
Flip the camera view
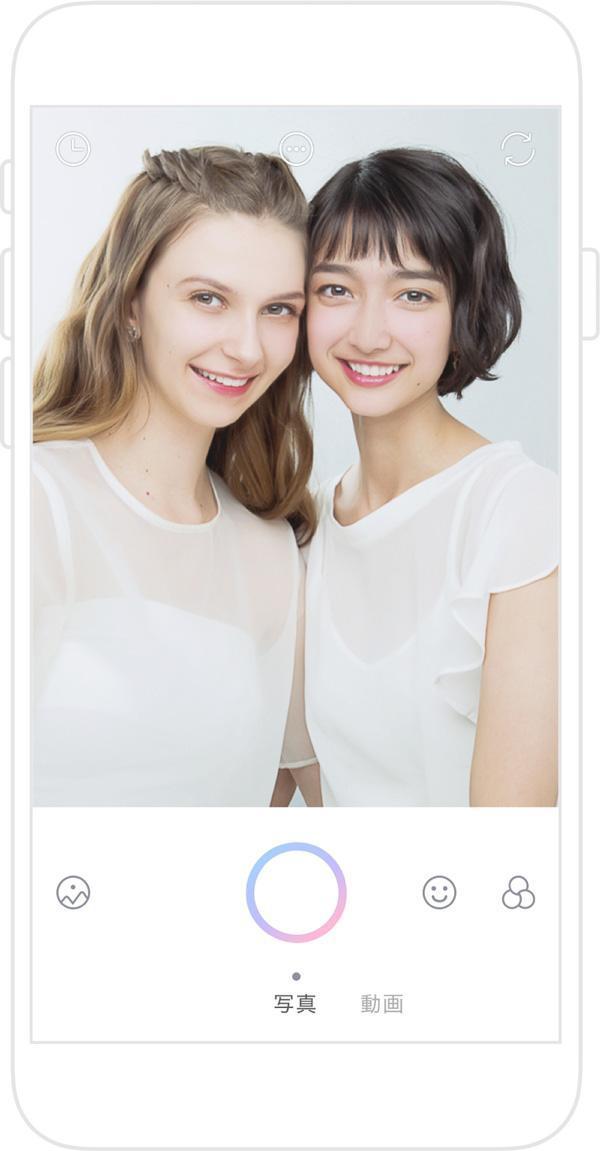(x=518, y=150)
